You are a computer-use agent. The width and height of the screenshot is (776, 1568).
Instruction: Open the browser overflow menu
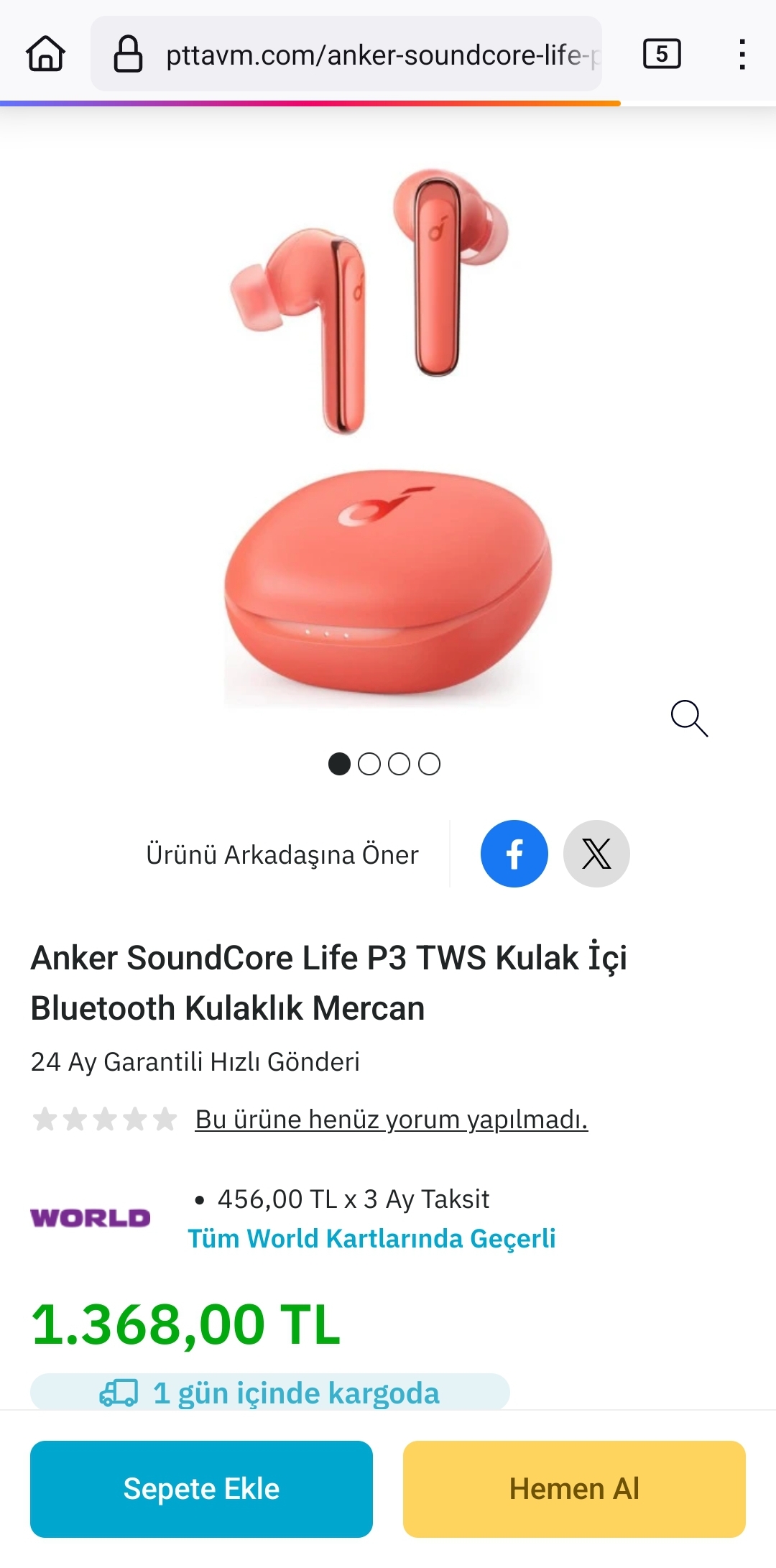point(742,54)
